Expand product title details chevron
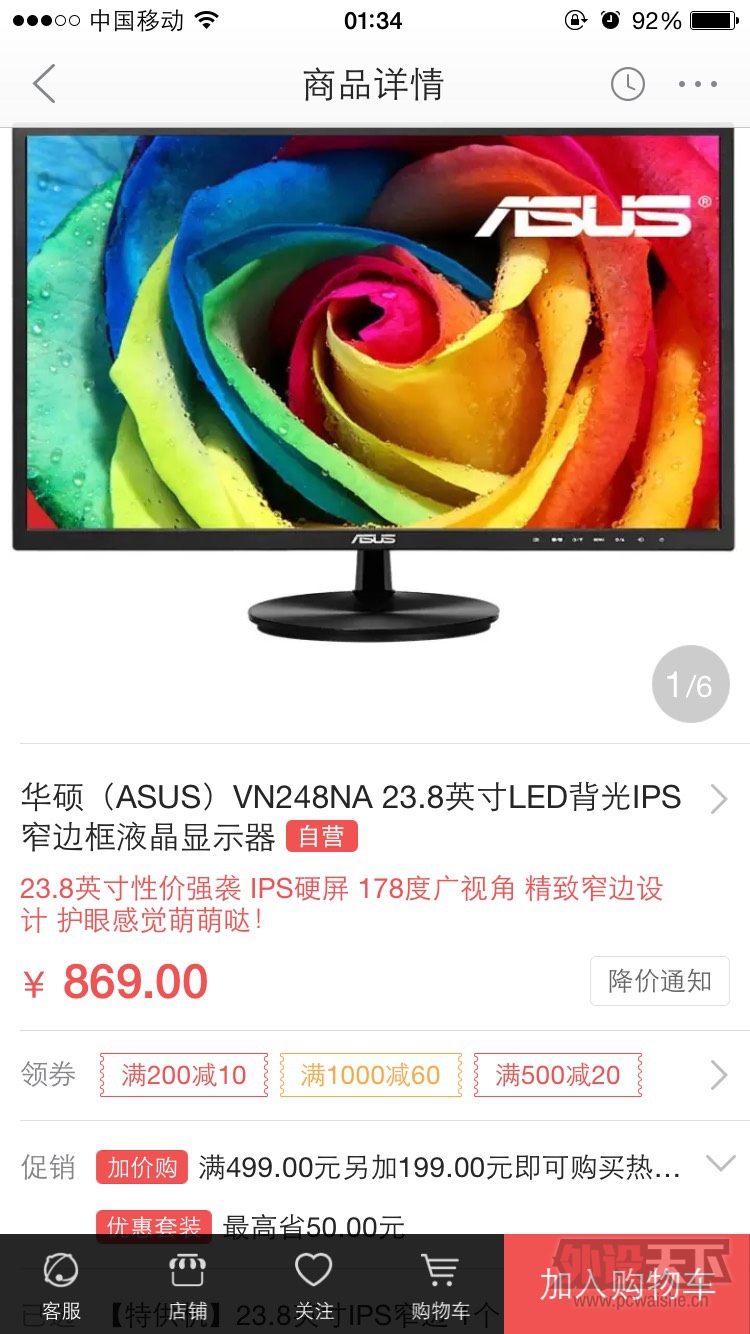The height and width of the screenshot is (1334, 750). (717, 798)
